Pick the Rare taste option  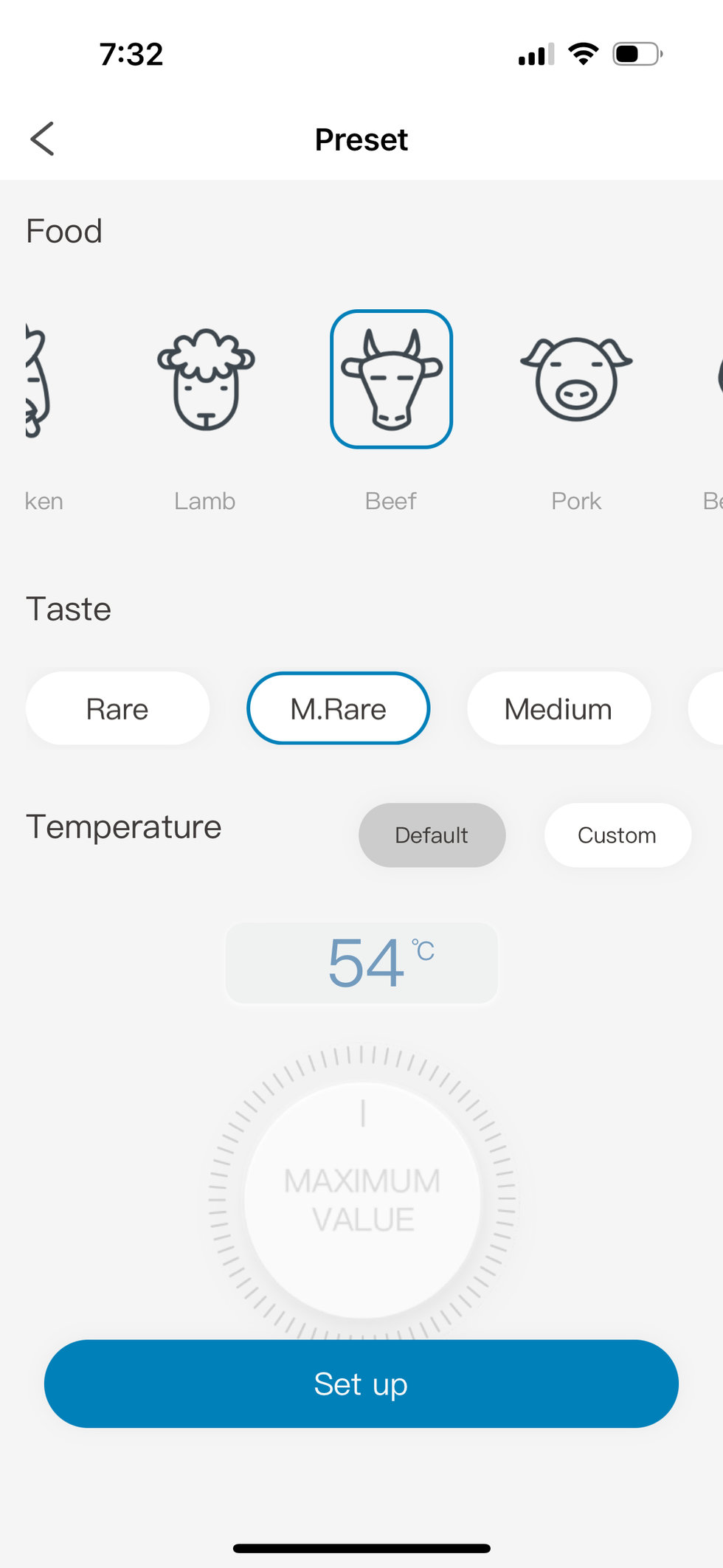click(x=117, y=708)
